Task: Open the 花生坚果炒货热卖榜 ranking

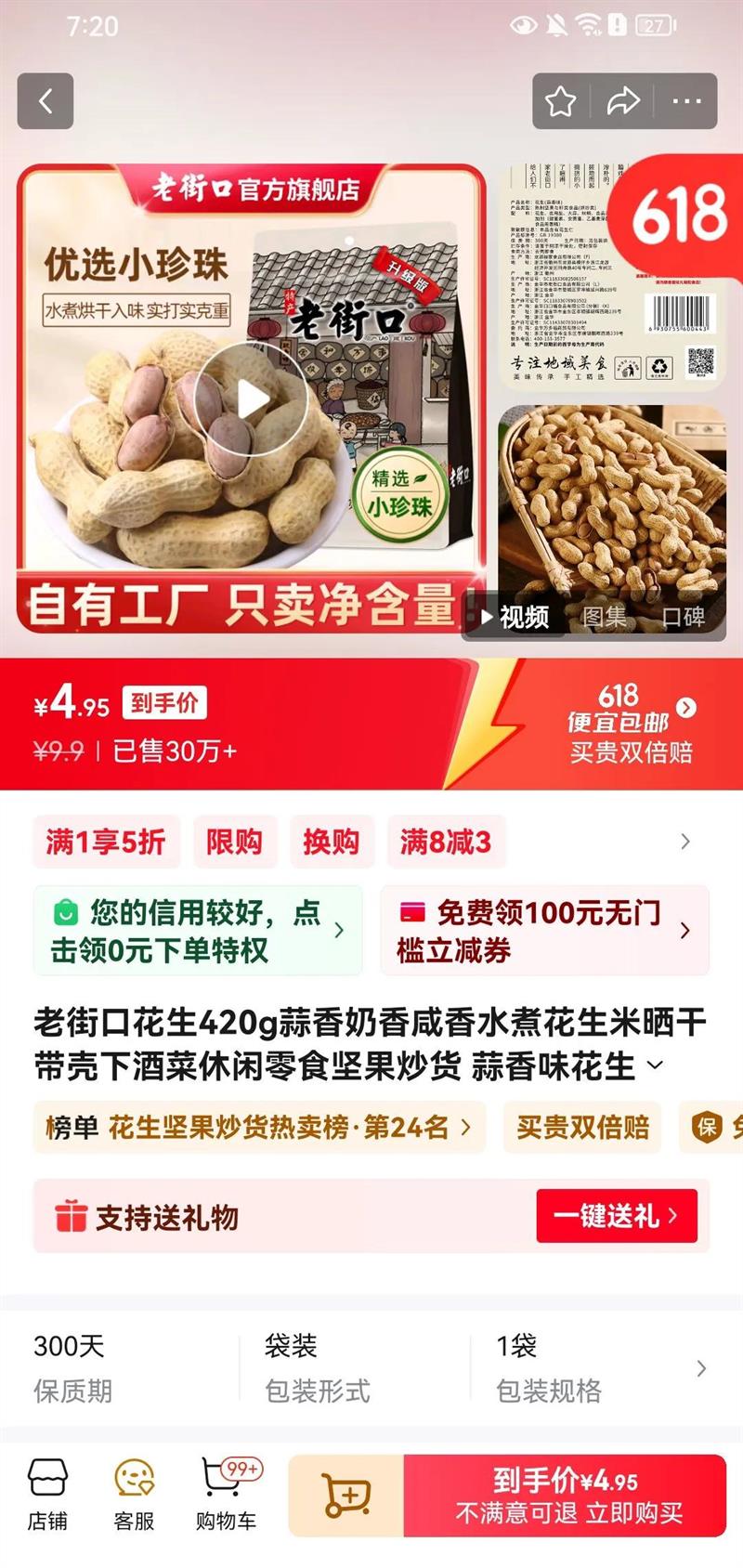Action: pos(259,1128)
